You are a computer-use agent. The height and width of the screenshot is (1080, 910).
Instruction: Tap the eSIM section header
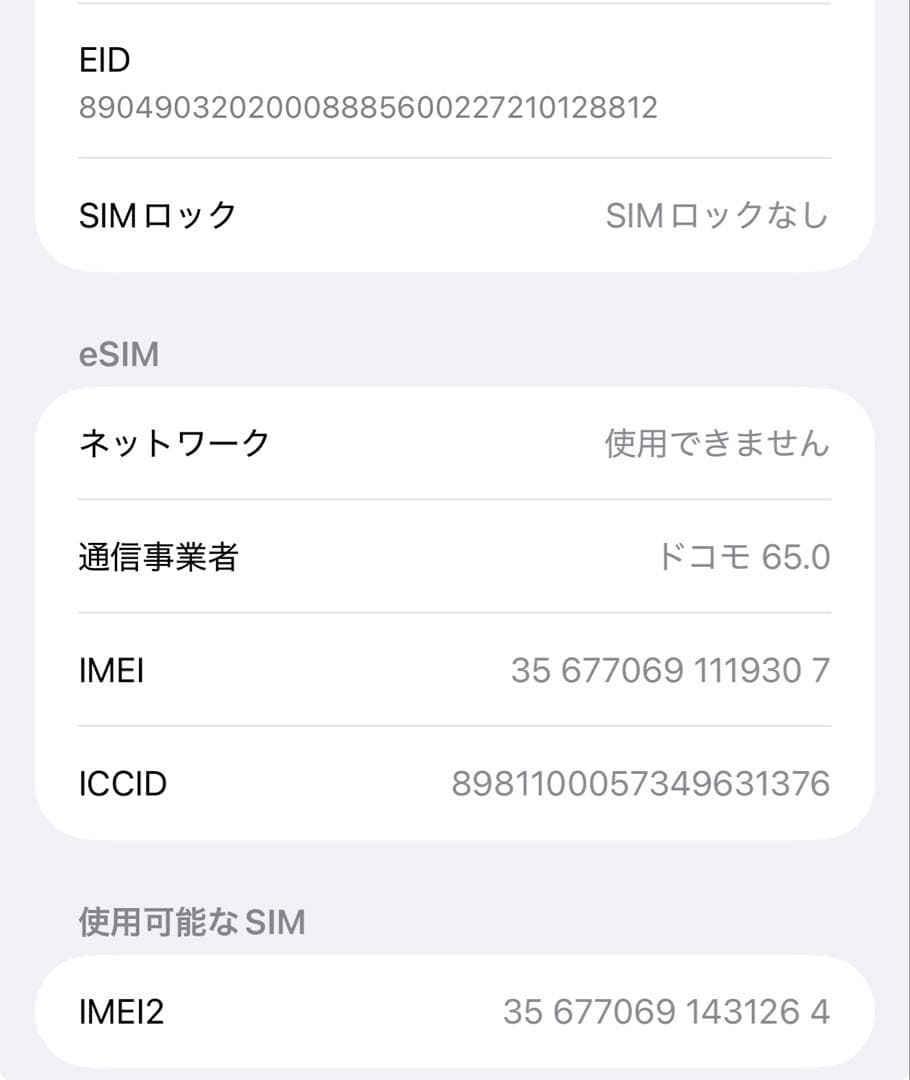coord(117,352)
